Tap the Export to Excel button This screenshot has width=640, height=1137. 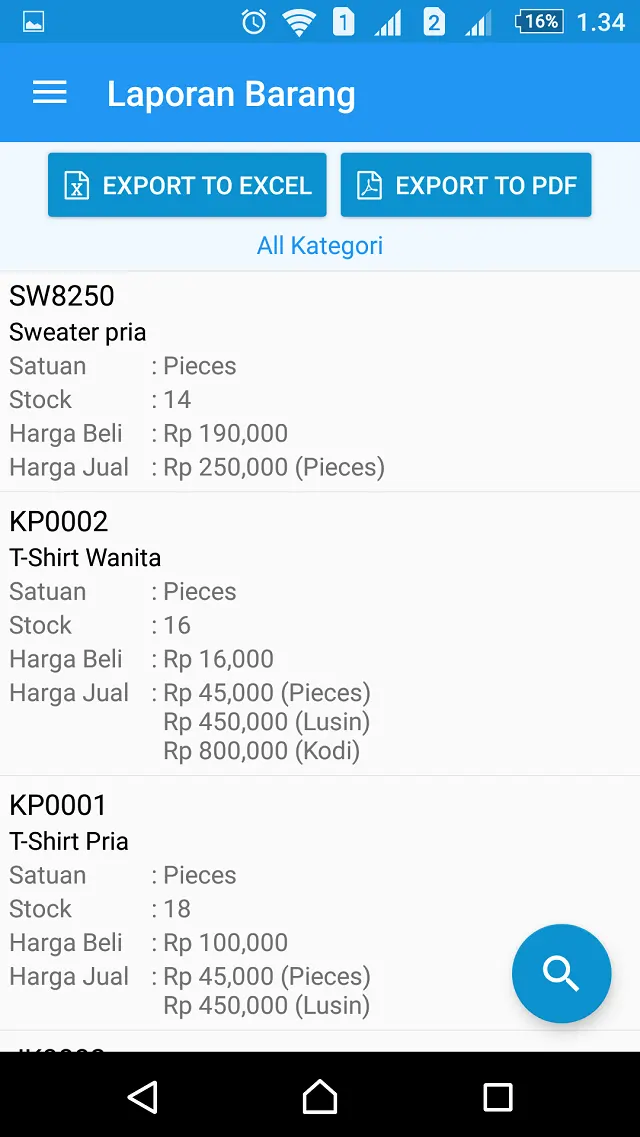point(187,185)
